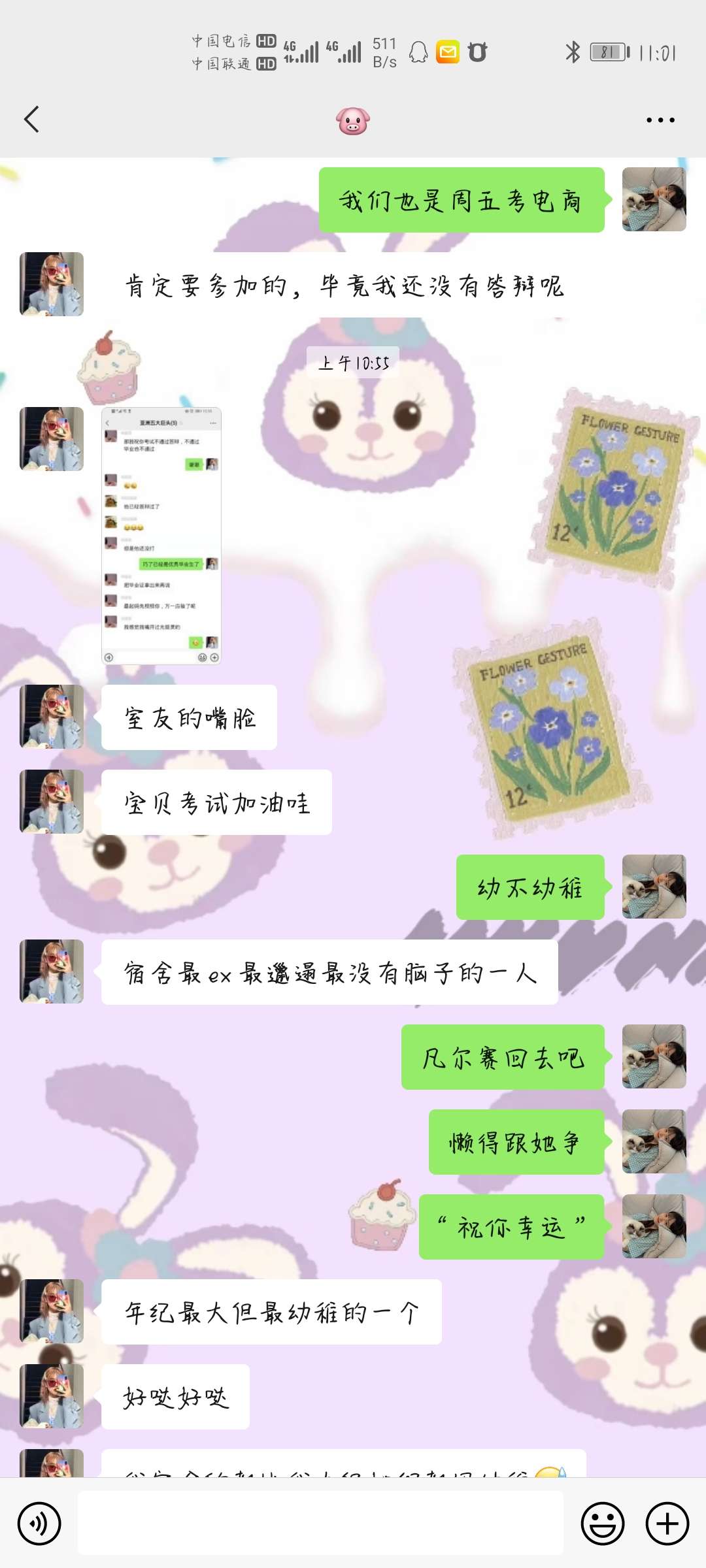Go back to the chat list

pos(31,120)
